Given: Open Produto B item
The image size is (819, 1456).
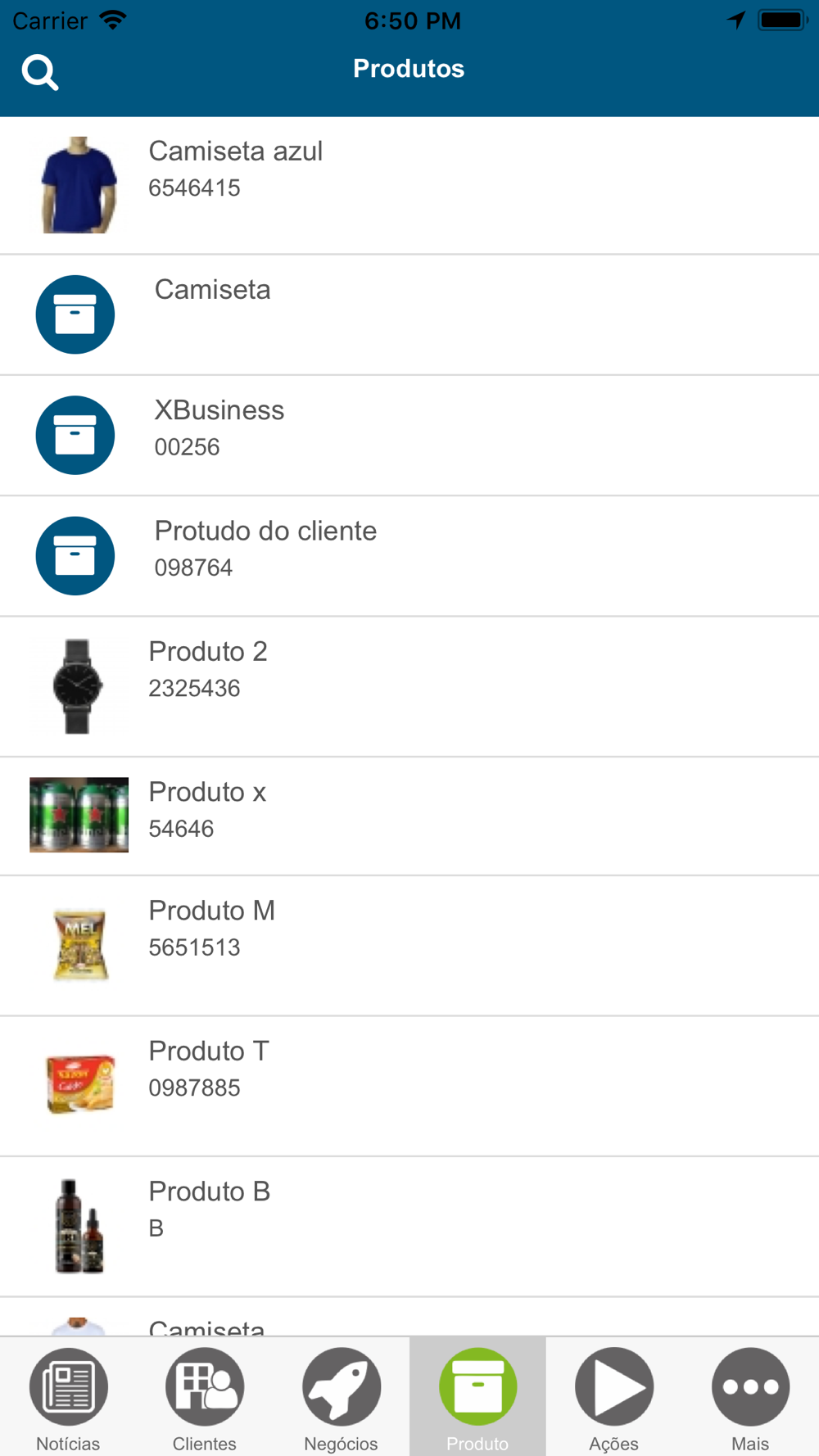Looking at the screenshot, I should [x=409, y=1226].
